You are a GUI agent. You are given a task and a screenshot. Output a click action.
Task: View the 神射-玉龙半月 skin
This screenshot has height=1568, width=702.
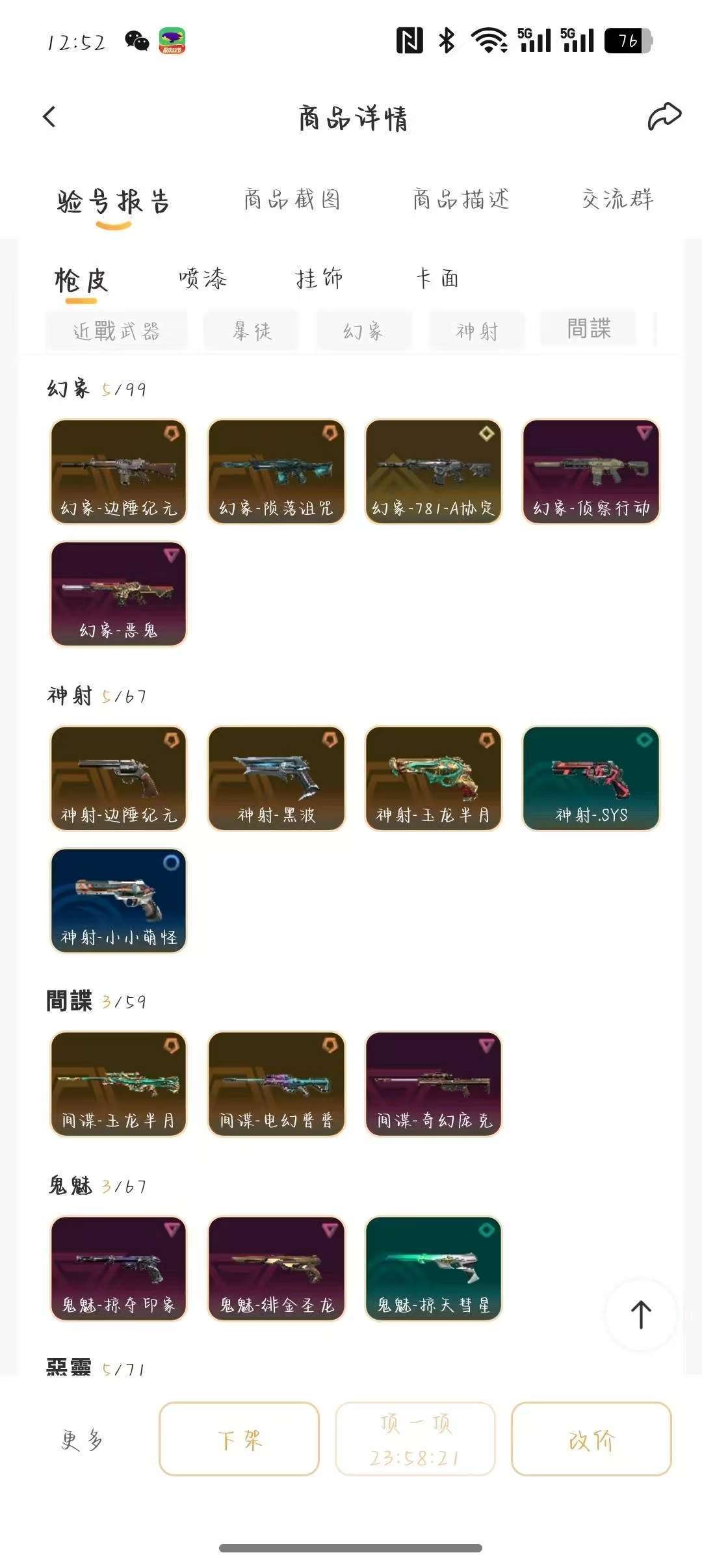433,778
